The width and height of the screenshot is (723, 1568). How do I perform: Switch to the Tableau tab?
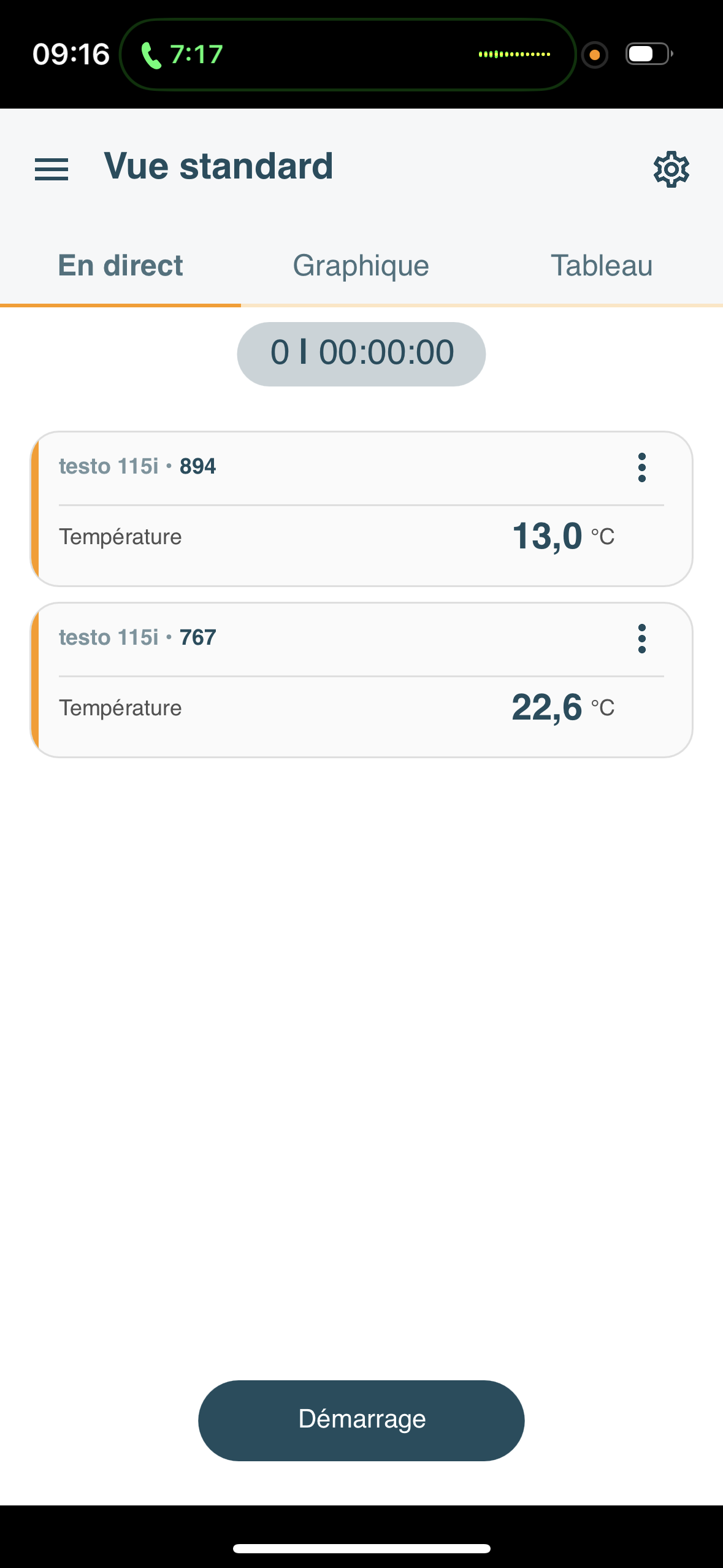[x=601, y=266]
